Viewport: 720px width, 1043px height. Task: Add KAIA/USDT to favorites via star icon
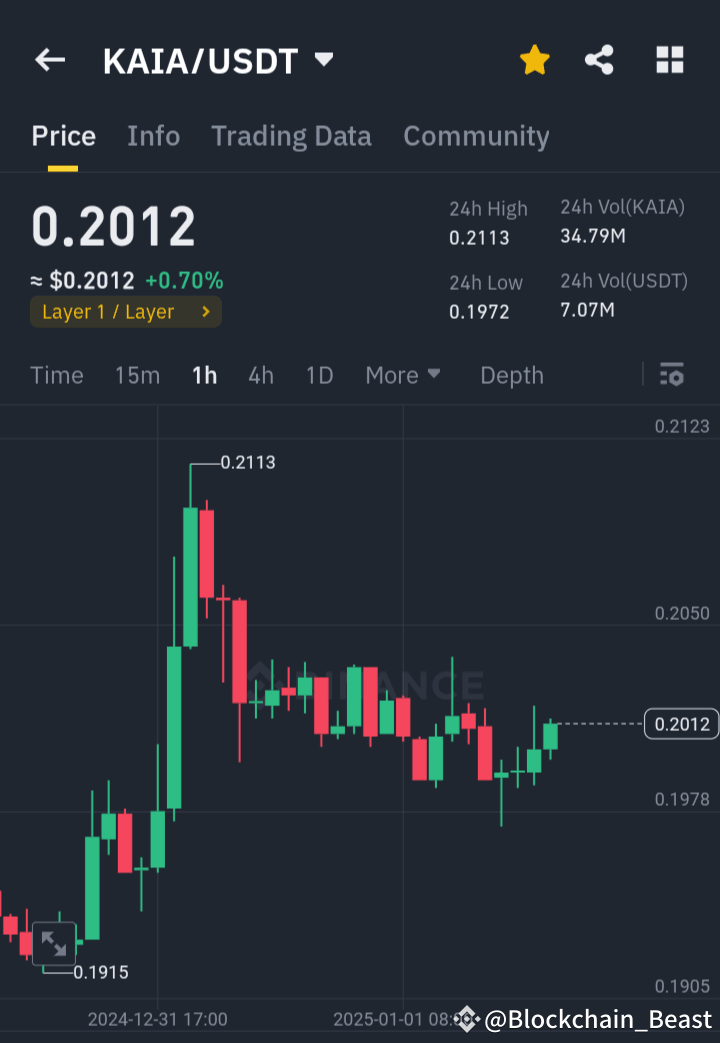(x=535, y=60)
